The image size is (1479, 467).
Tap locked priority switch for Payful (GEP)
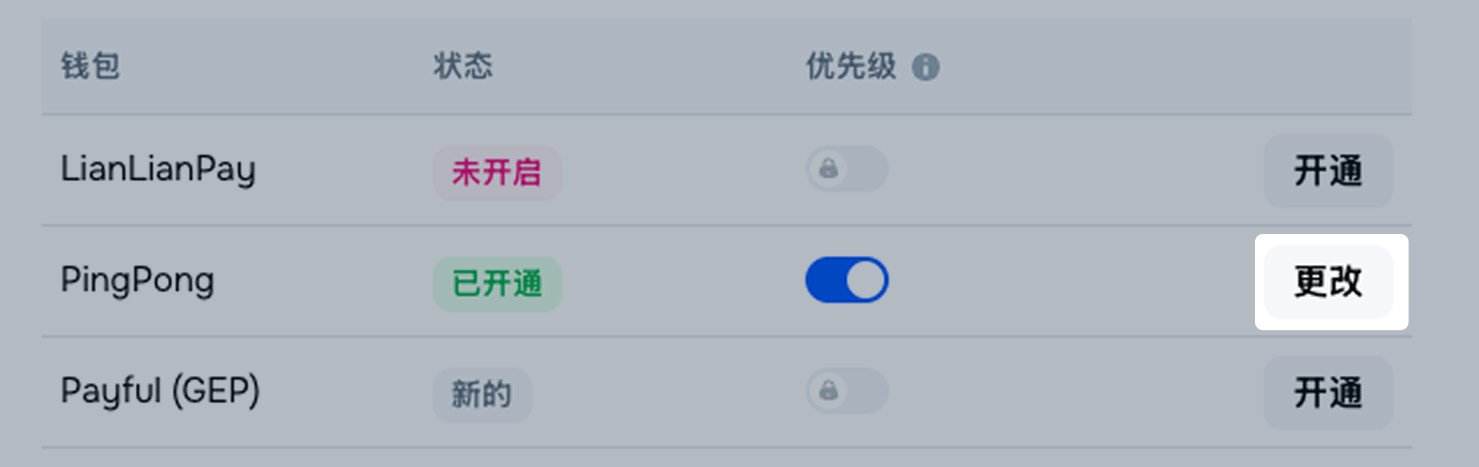(847, 391)
